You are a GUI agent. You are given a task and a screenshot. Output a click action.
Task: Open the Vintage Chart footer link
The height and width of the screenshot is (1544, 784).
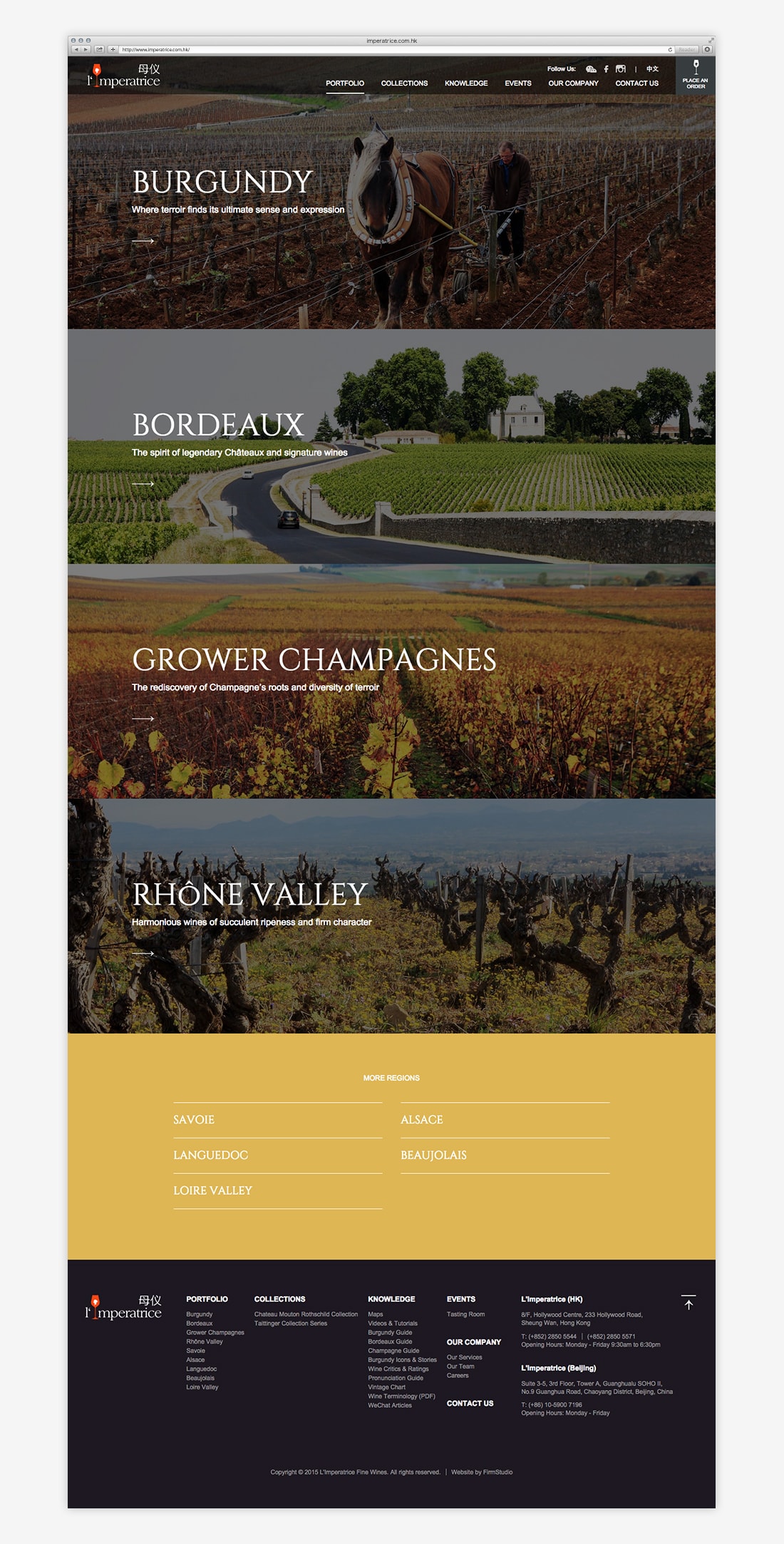[386, 1387]
